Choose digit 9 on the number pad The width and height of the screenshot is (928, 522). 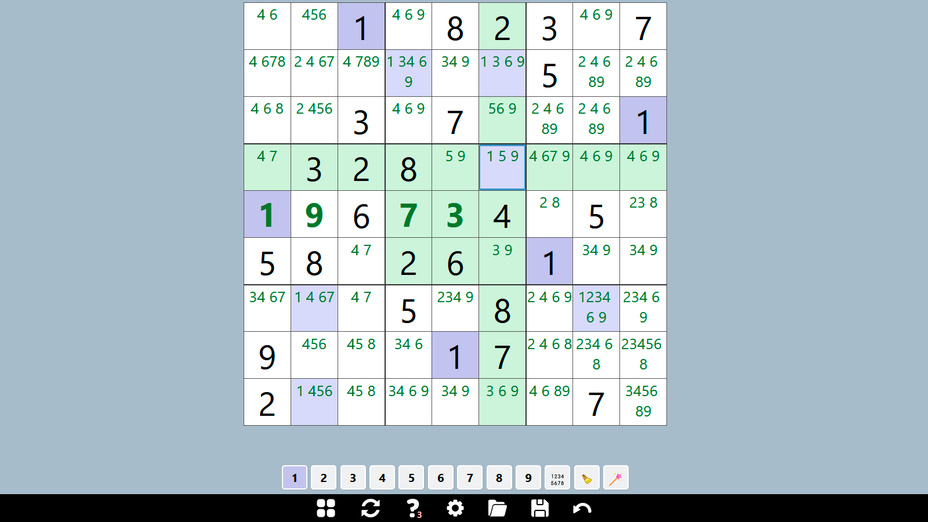pos(528,478)
